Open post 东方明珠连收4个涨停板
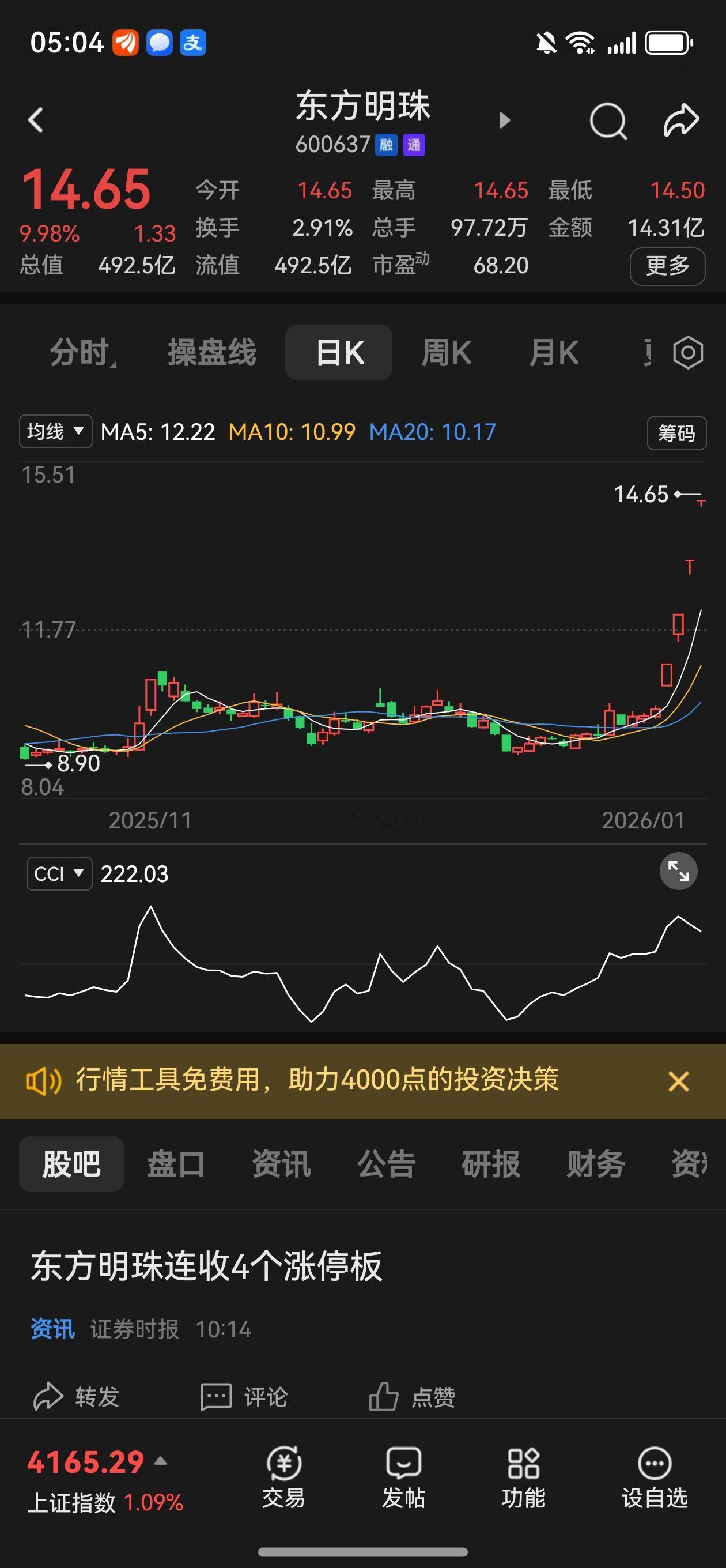 point(206,1267)
